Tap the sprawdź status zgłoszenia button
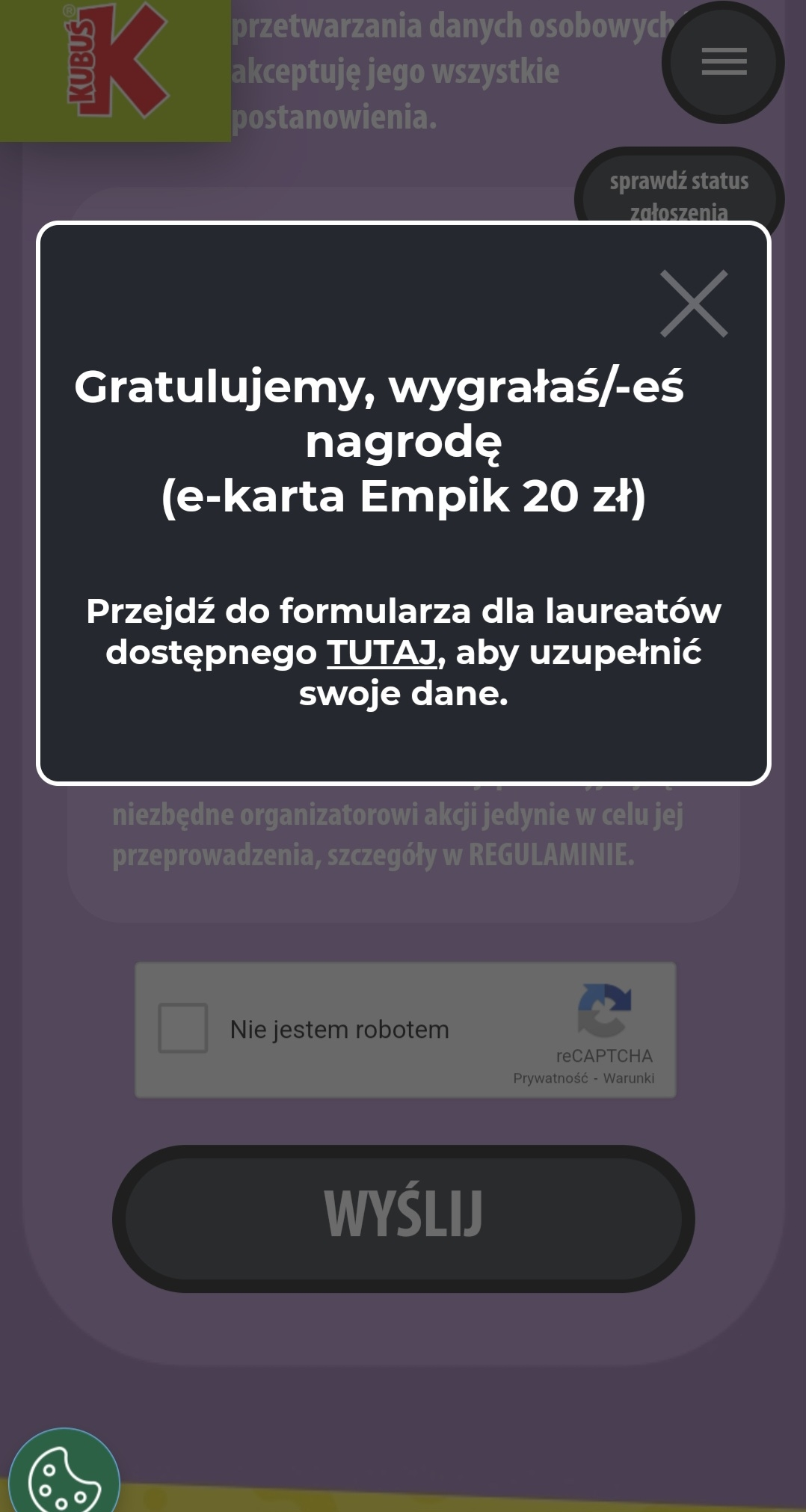The image size is (806, 1512). click(678, 187)
